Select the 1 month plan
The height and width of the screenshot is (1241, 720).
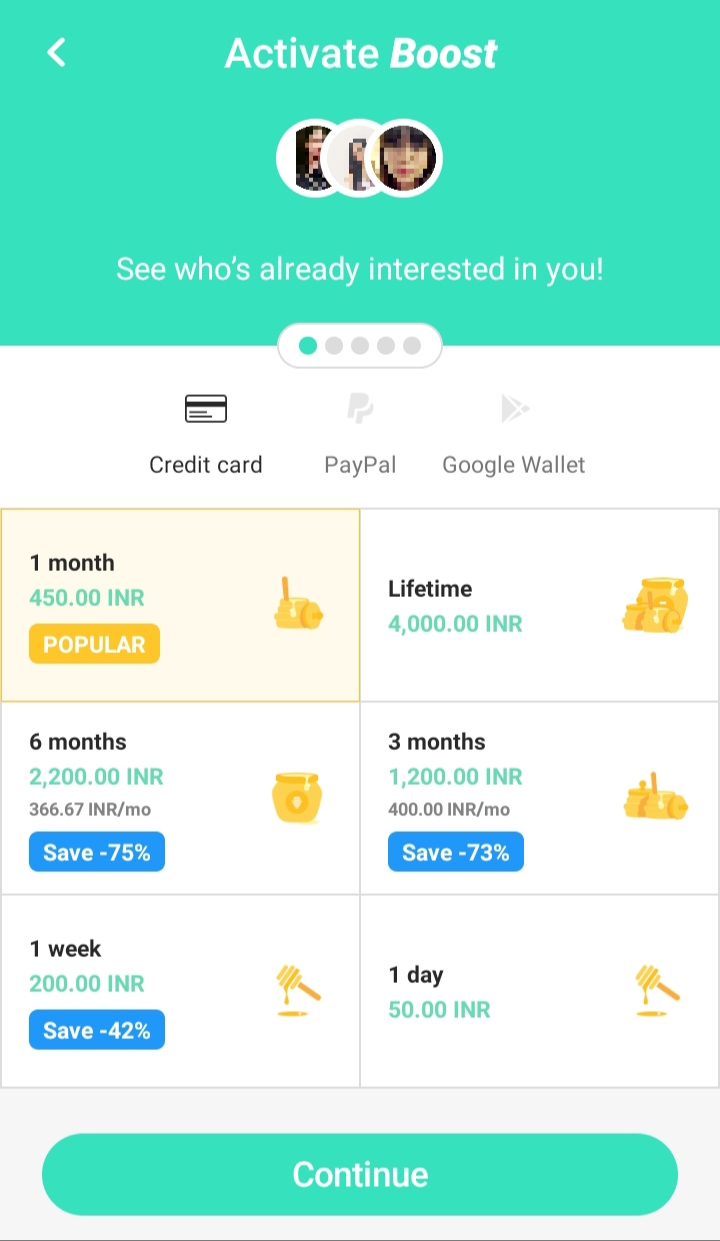click(180, 605)
